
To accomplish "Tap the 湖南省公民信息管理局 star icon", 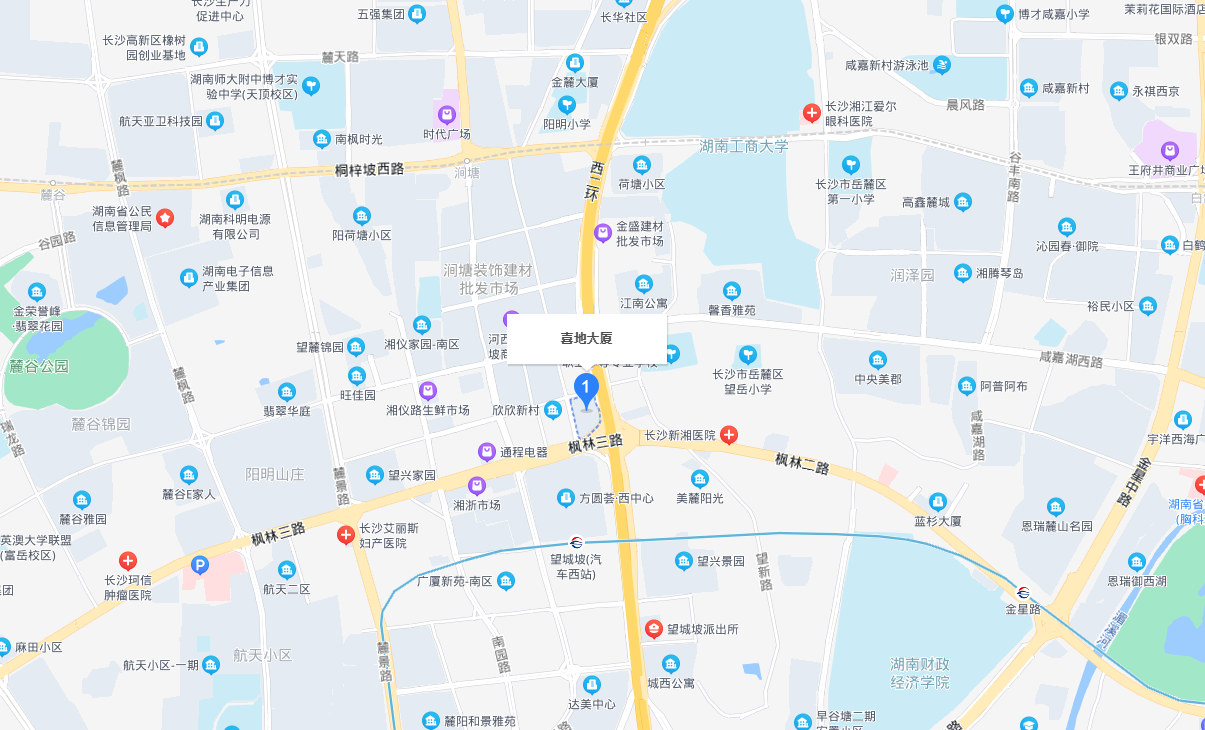I will click(165, 217).
